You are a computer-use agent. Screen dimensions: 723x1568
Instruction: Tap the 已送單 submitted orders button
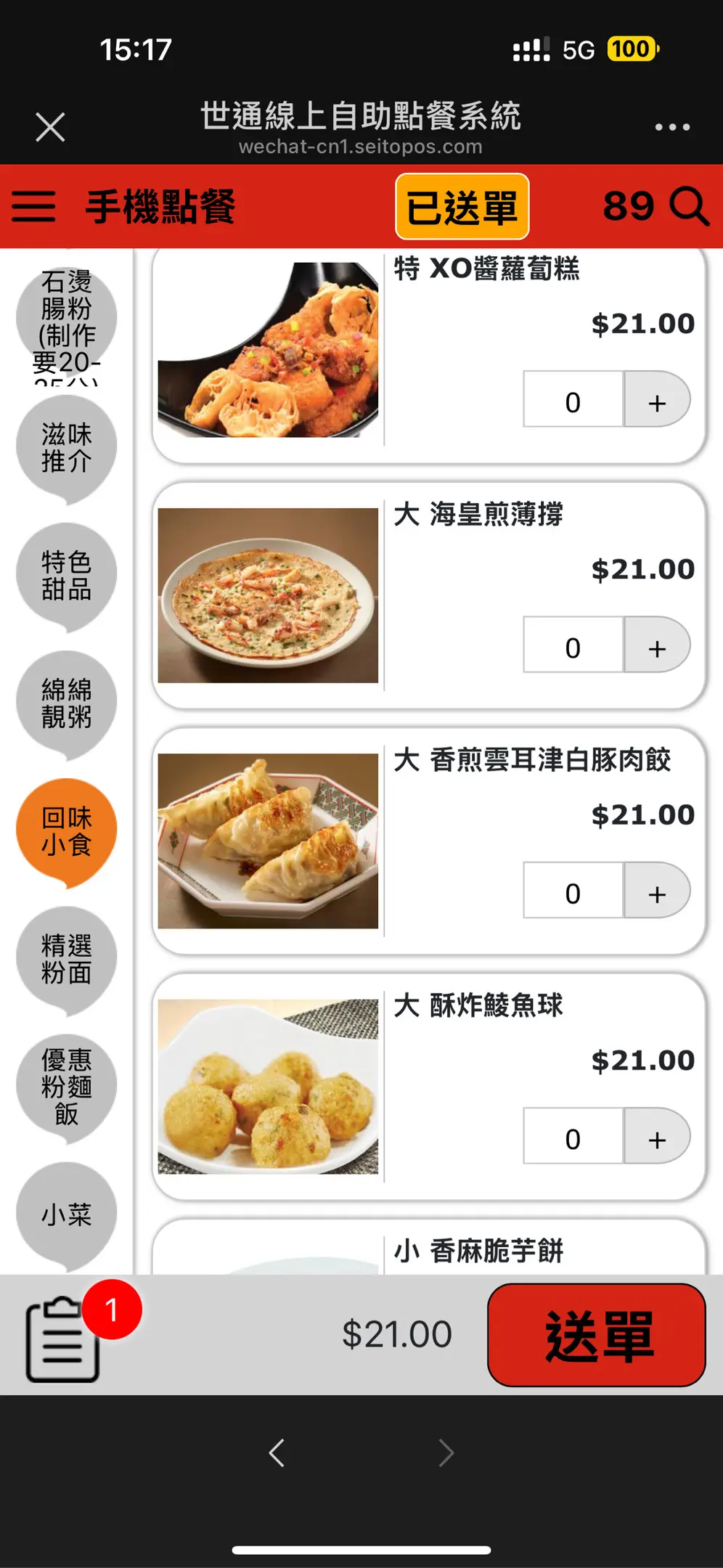click(x=462, y=207)
